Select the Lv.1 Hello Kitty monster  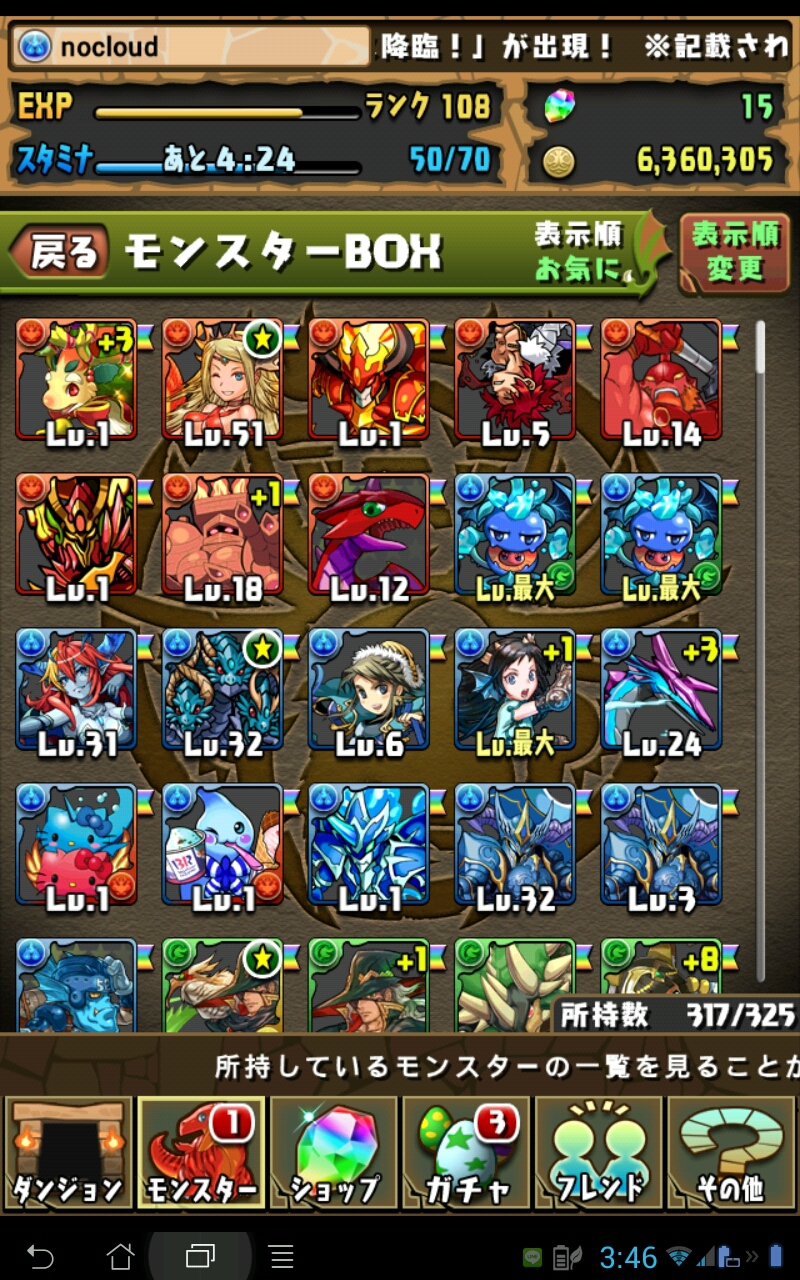pos(76,846)
